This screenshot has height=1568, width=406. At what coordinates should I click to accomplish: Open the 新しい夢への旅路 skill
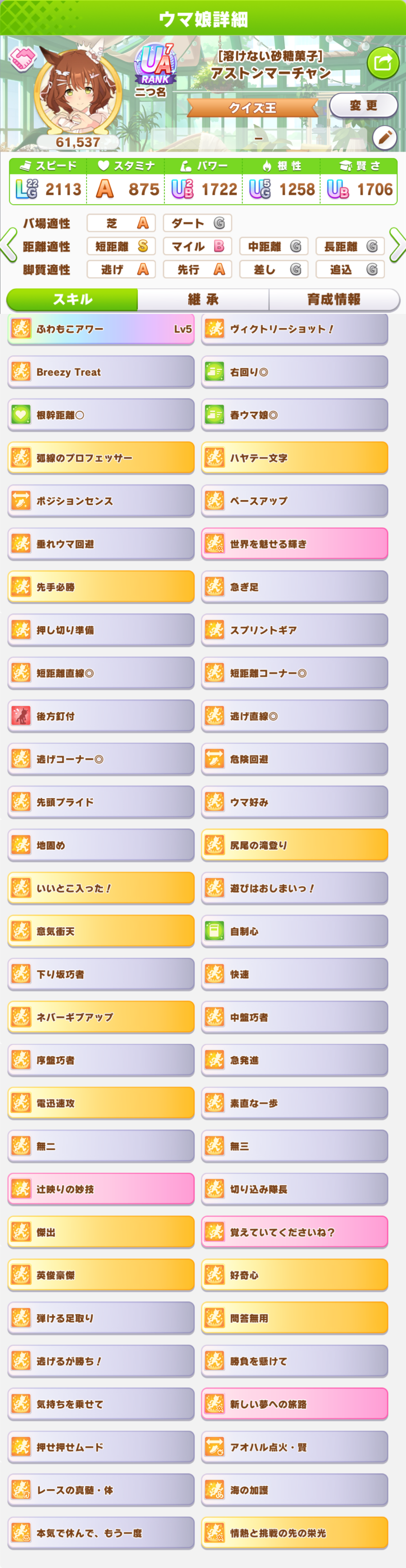tap(295, 1404)
